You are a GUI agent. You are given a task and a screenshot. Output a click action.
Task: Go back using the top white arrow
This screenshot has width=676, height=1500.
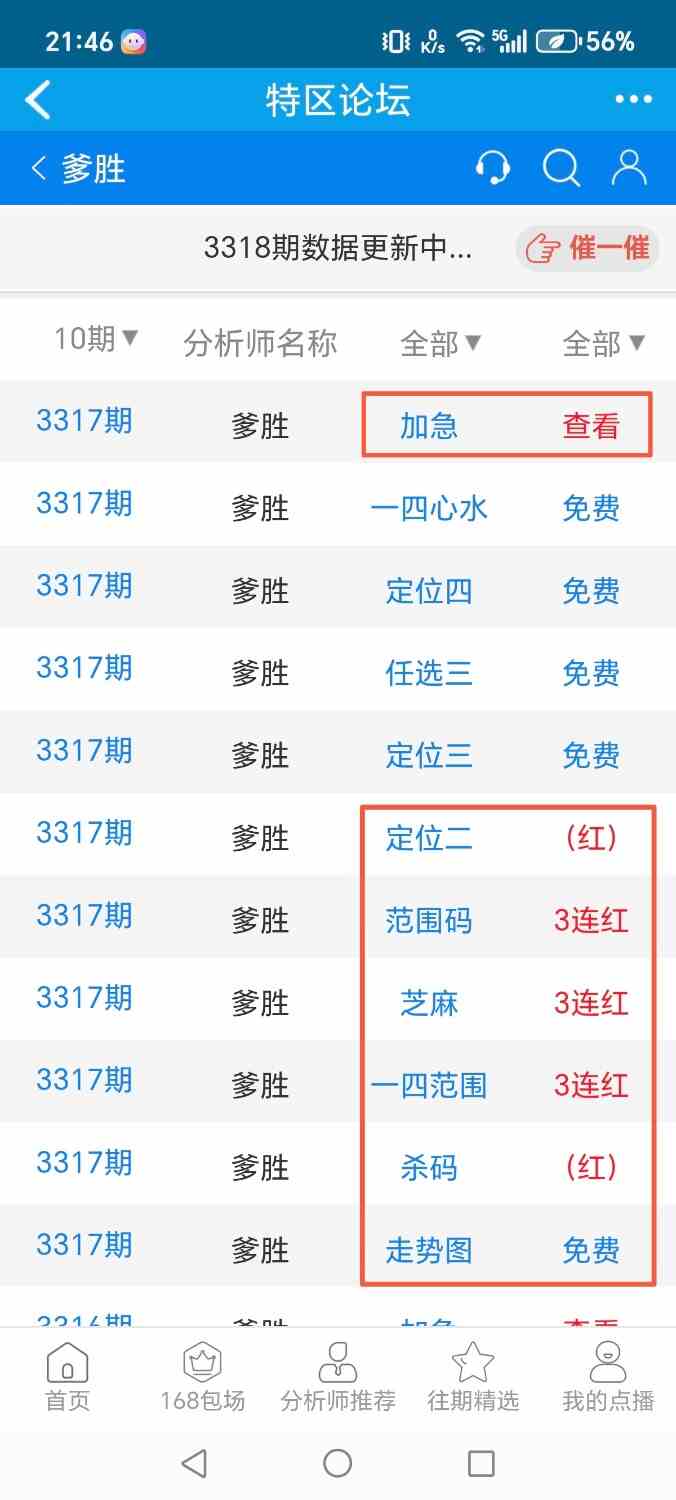(x=38, y=100)
